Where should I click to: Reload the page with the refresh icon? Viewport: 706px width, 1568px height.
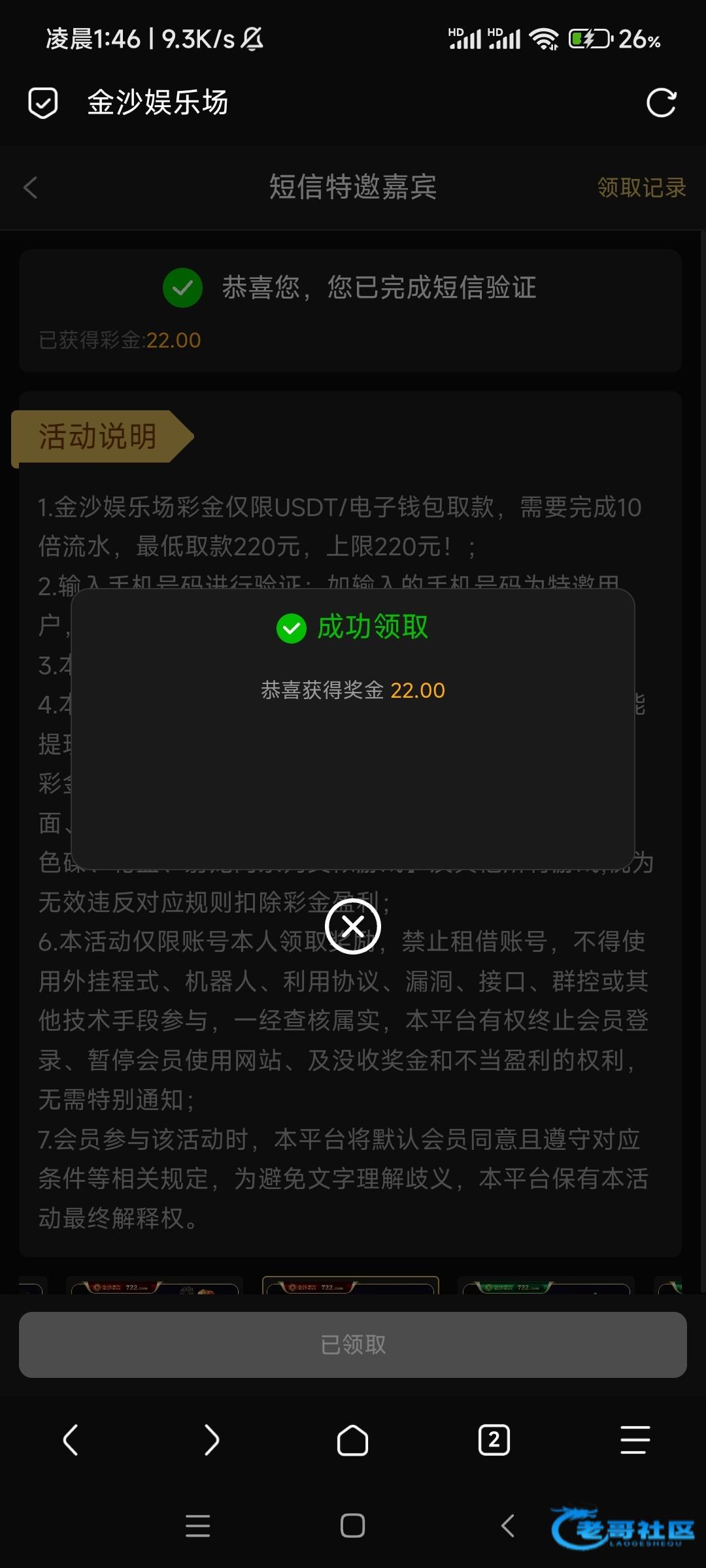661,103
